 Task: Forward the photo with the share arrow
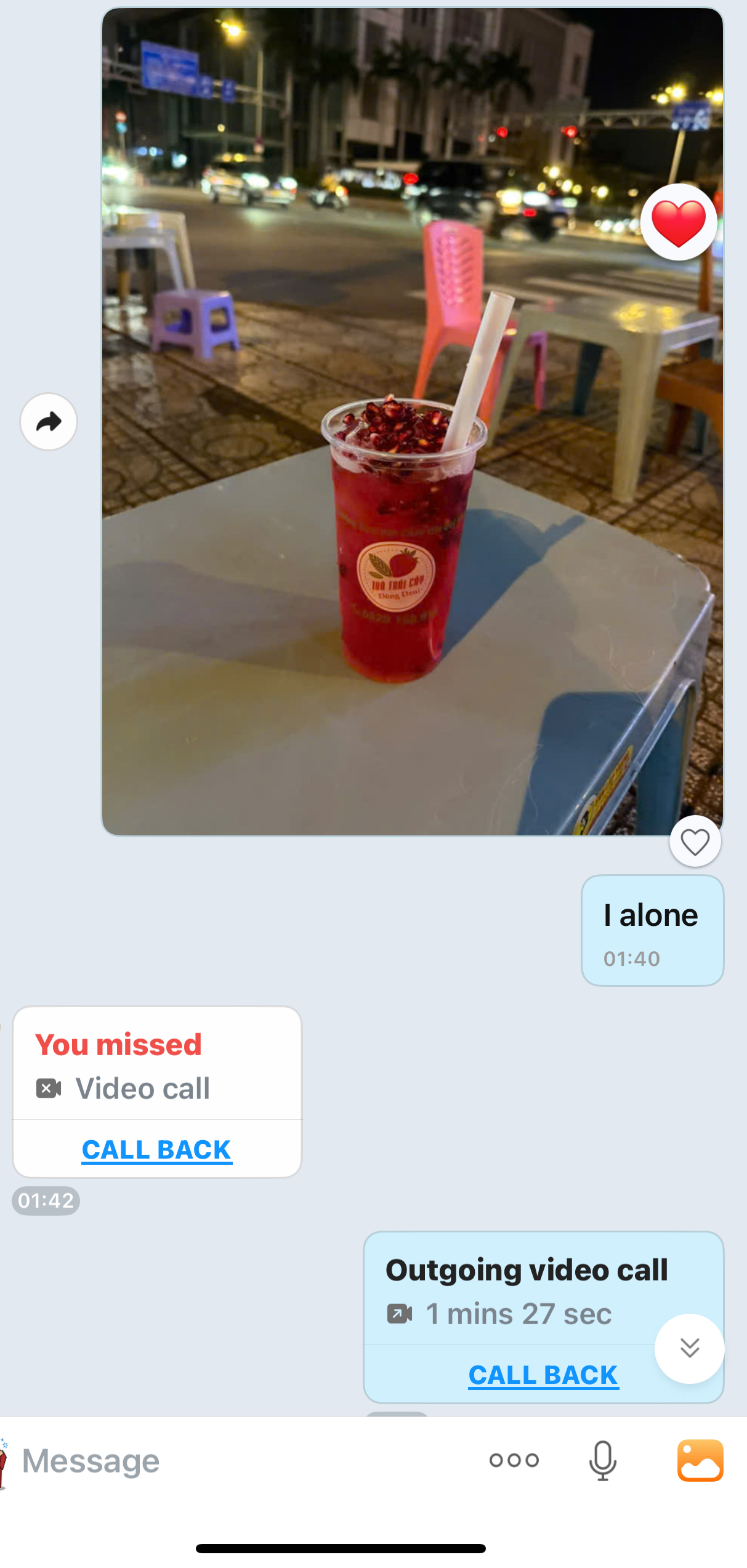(49, 422)
